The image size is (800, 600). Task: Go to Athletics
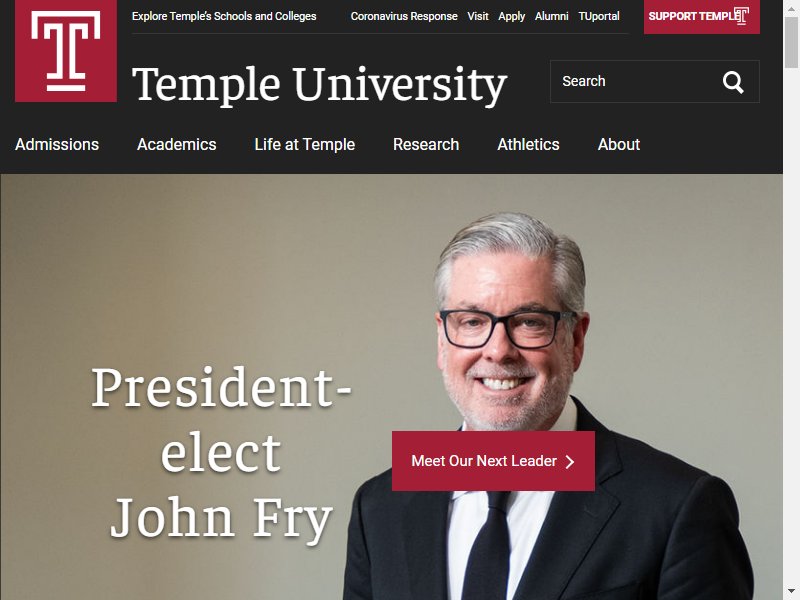tap(528, 144)
